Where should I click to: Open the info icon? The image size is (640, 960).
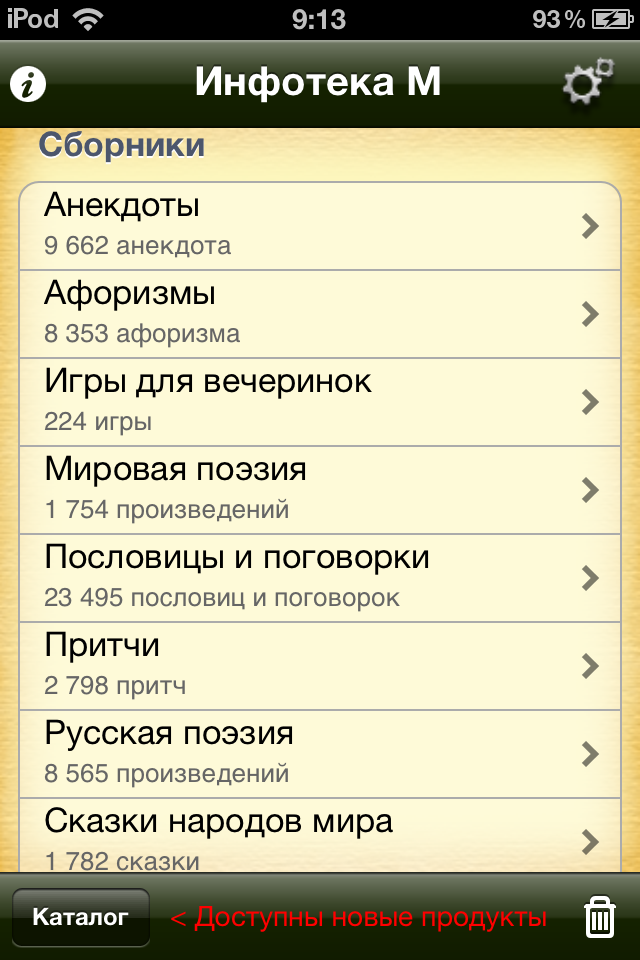coord(29,84)
